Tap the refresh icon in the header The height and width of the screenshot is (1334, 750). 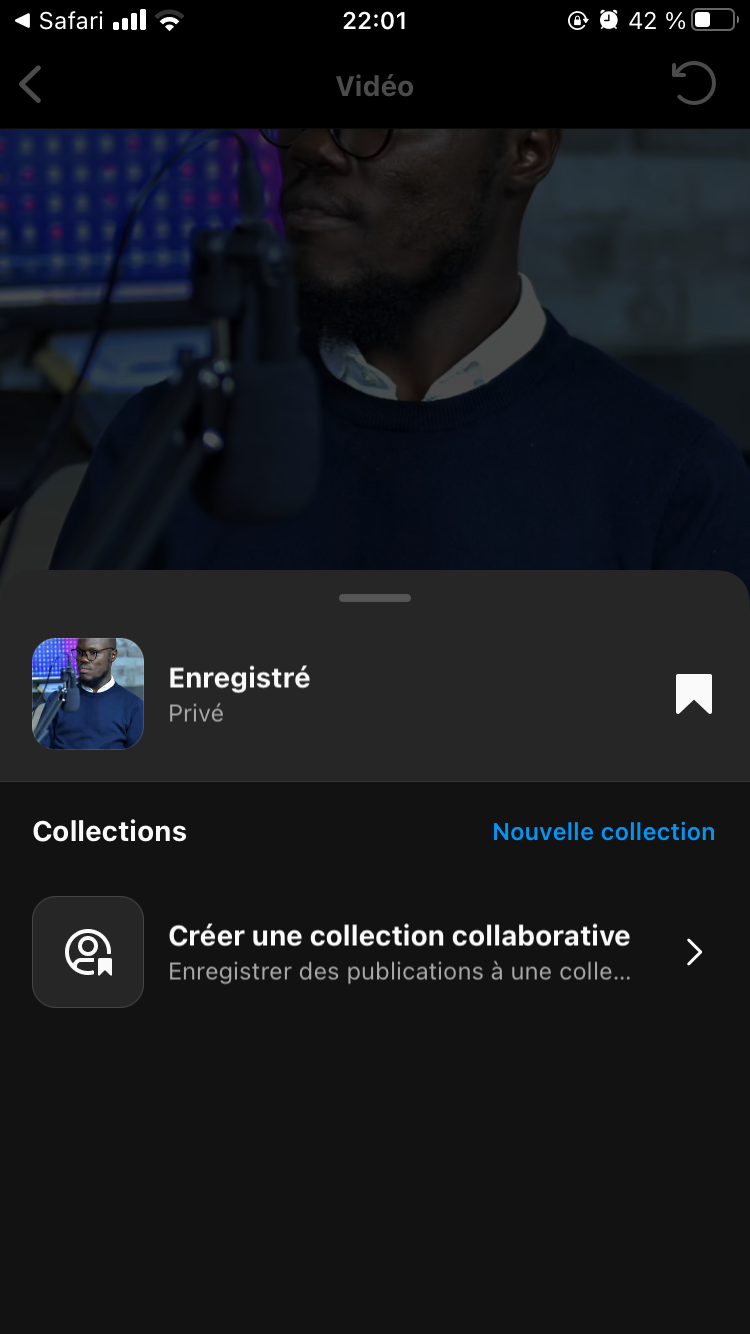pyautogui.click(x=694, y=84)
